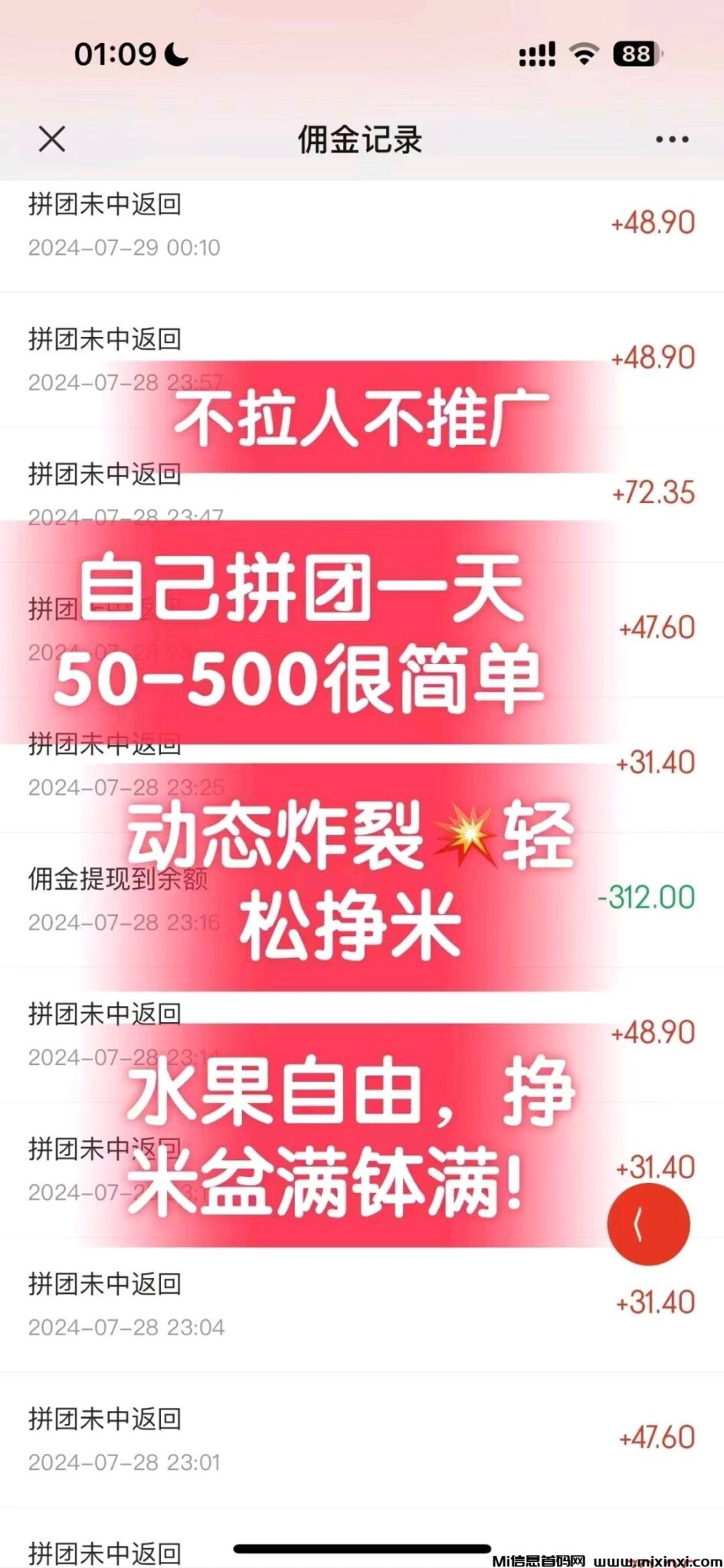Tap the orange floating back arrow bubble
This screenshot has width=724, height=1568.
pos(648,1222)
